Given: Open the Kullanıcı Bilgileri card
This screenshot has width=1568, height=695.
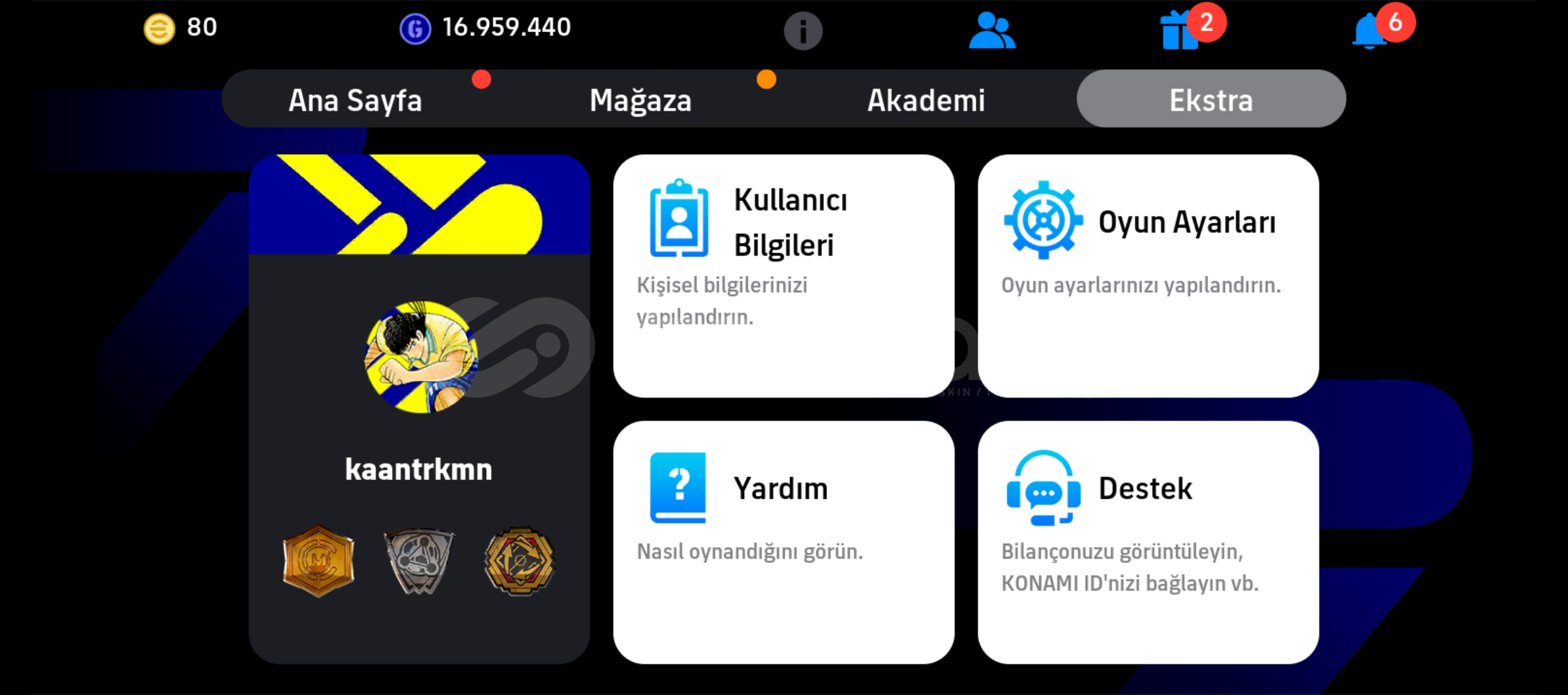Looking at the screenshot, I should click(x=783, y=275).
